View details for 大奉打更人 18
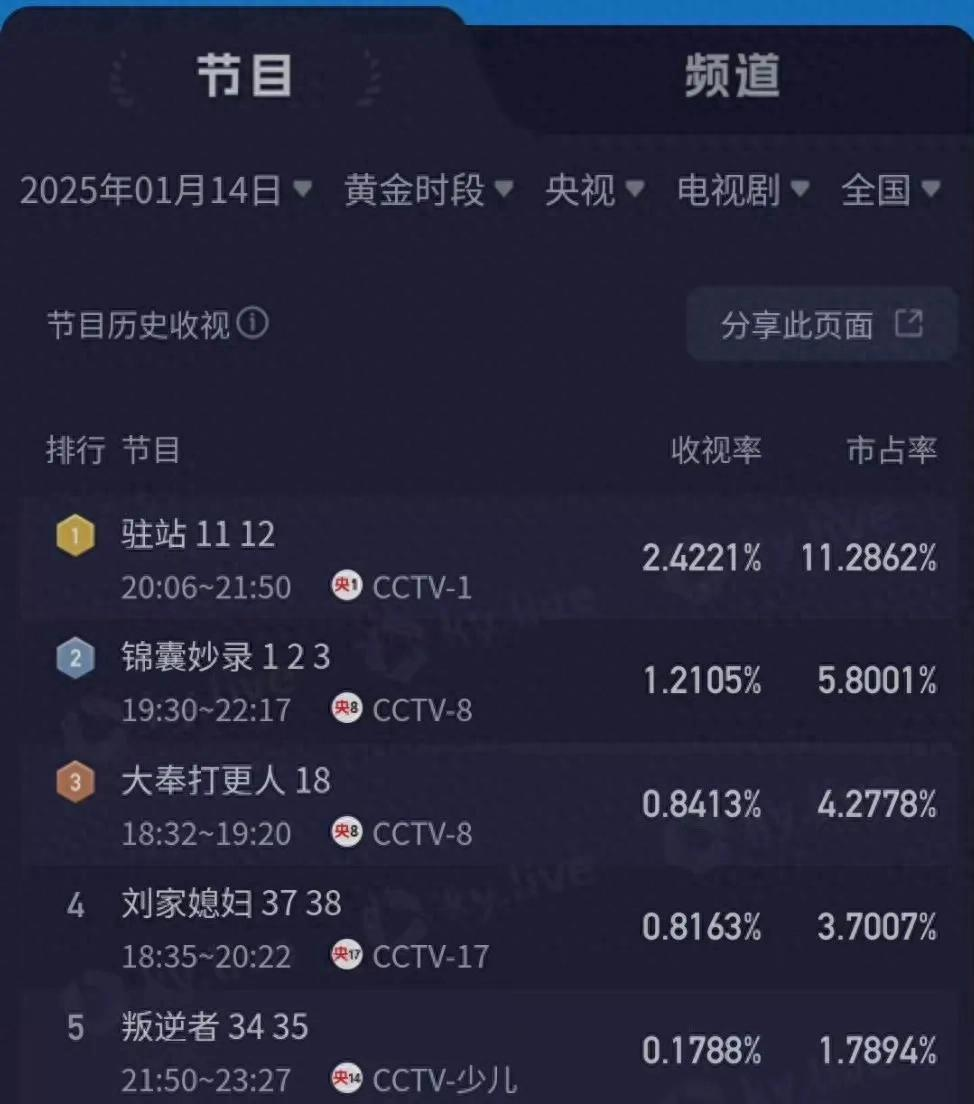Image resolution: width=974 pixels, height=1104 pixels. click(487, 806)
